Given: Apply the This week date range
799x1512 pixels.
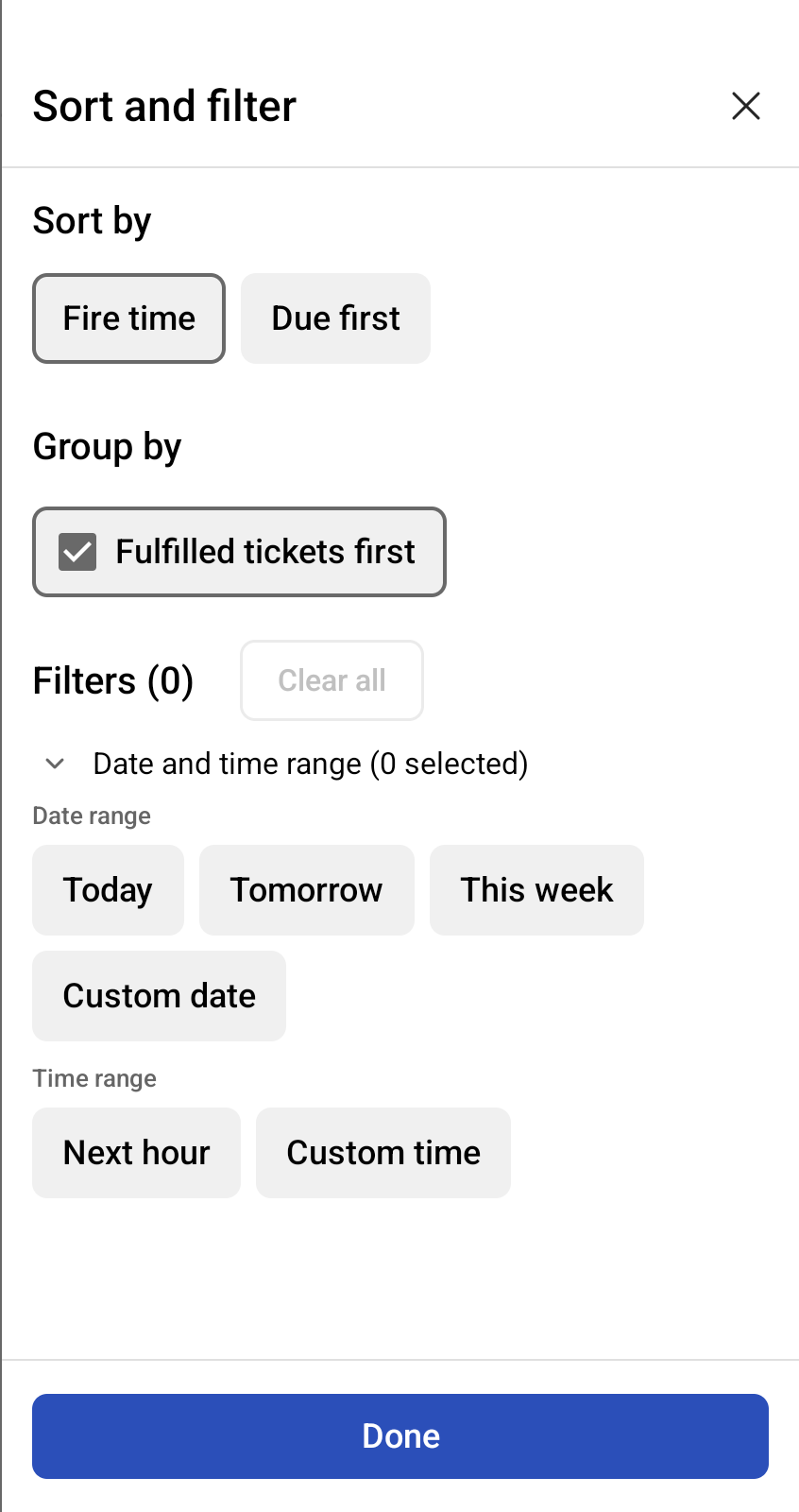Looking at the screenshot, I should pyautogui.click(x=536, y=889).
